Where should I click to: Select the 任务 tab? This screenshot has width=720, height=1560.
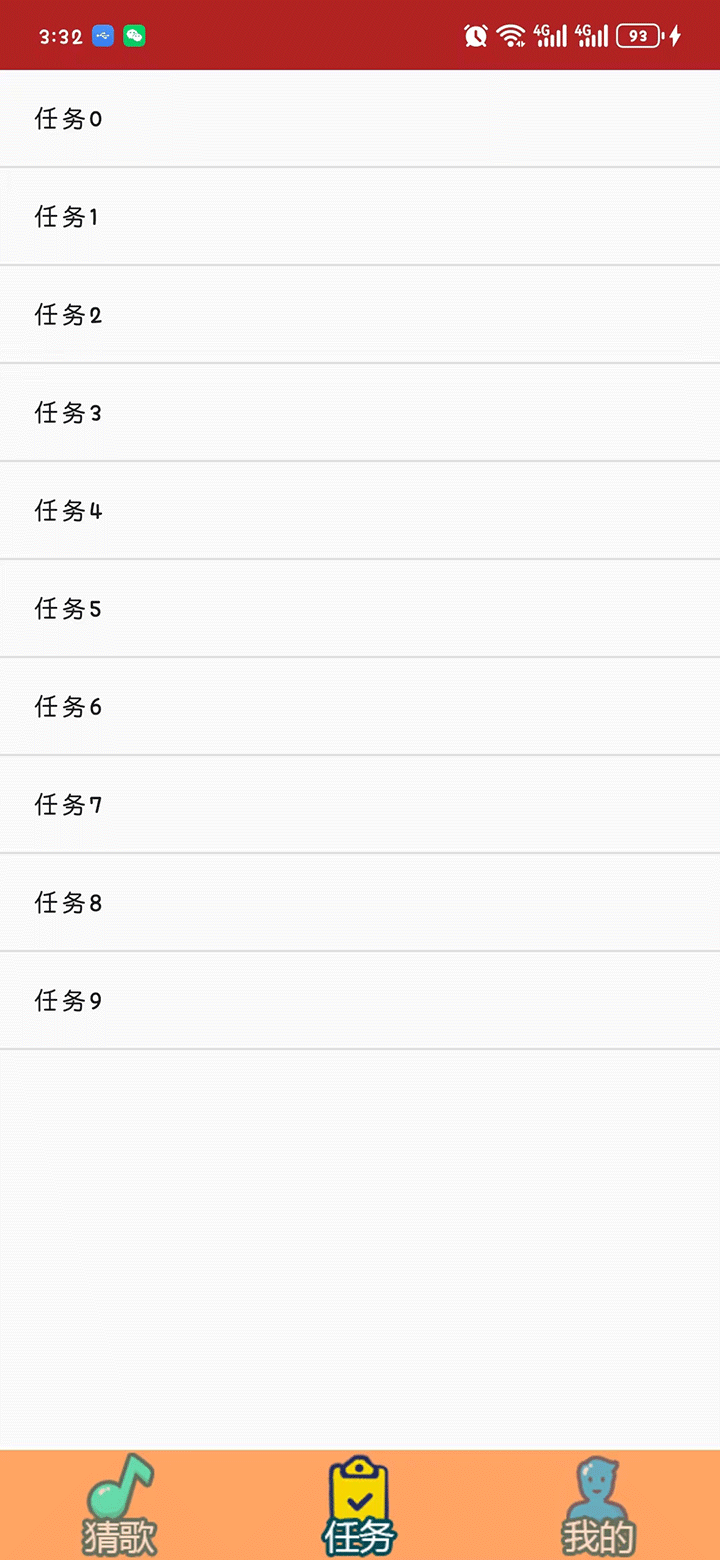(360, 1505)
